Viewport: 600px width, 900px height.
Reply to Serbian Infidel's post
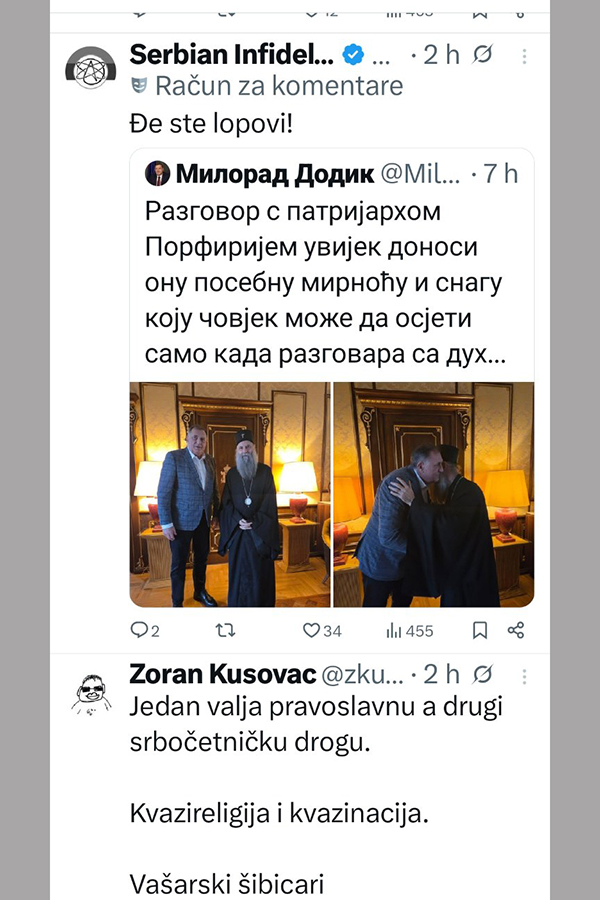[140, 631]
